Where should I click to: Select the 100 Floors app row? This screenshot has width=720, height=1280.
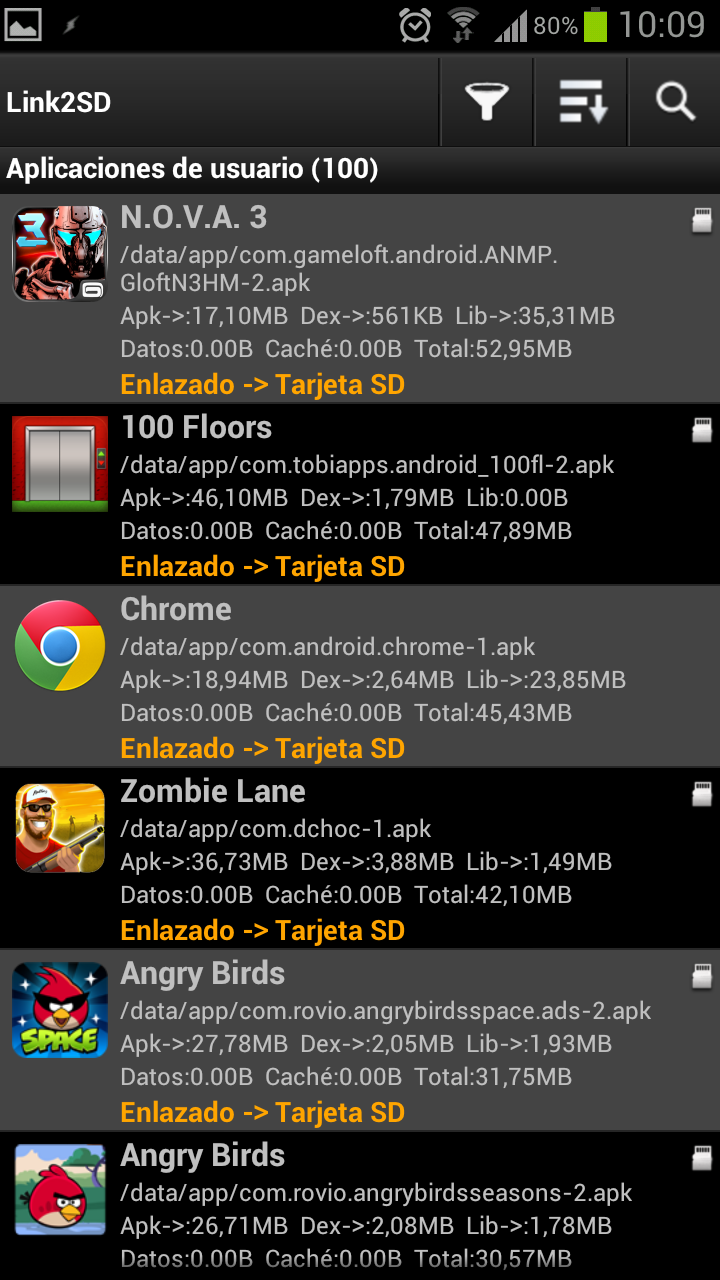click(360, 495)
